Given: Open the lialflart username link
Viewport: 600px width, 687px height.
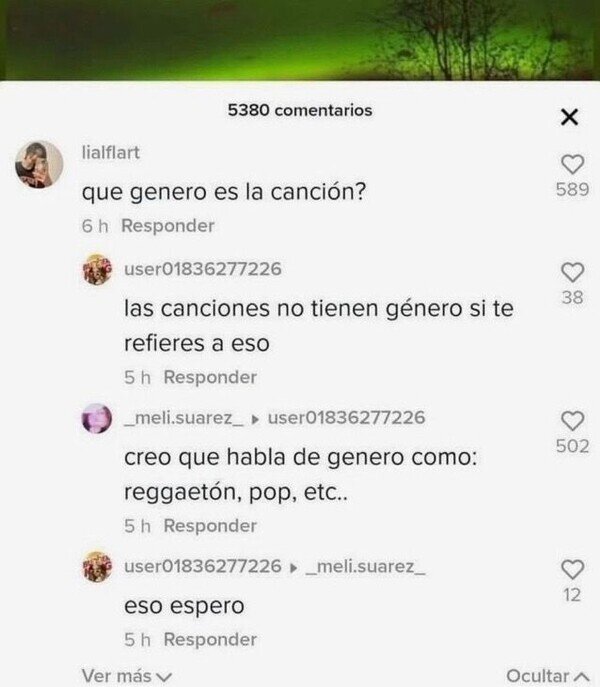Looking at the screenshot, I should (x=110, y=152).
